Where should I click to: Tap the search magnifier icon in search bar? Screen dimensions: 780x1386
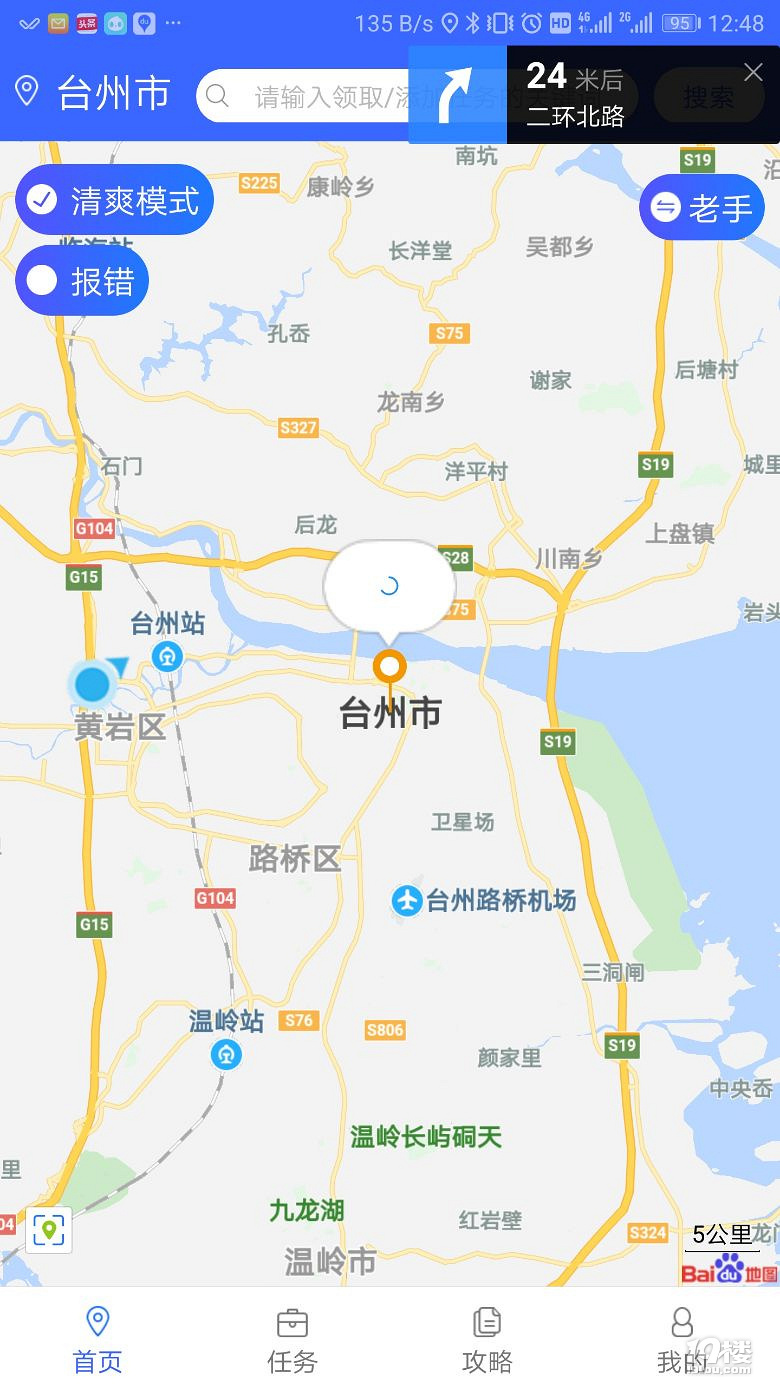click(x=217, y=96)
